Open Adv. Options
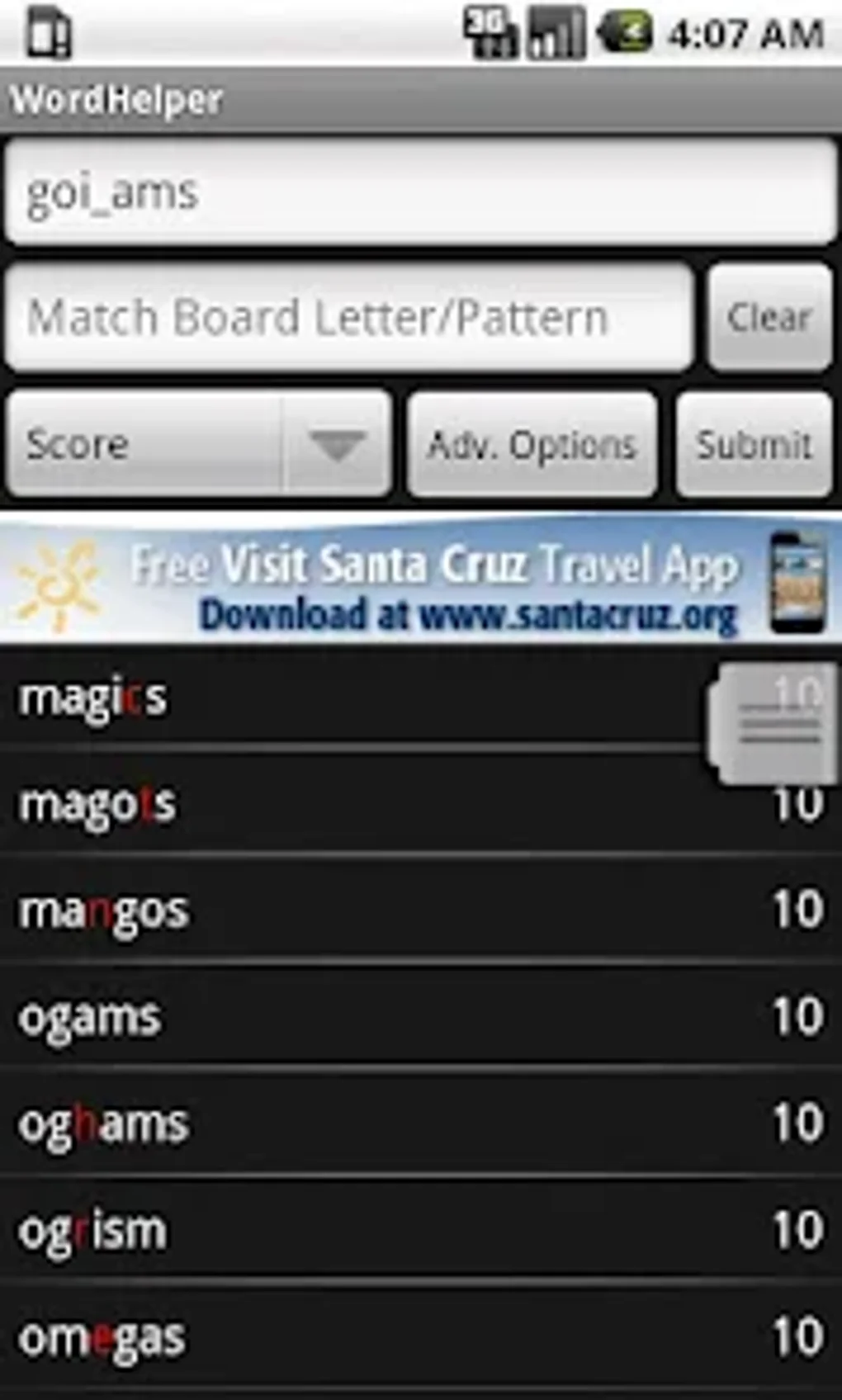 pyautogui.click(x=532, y=444)
